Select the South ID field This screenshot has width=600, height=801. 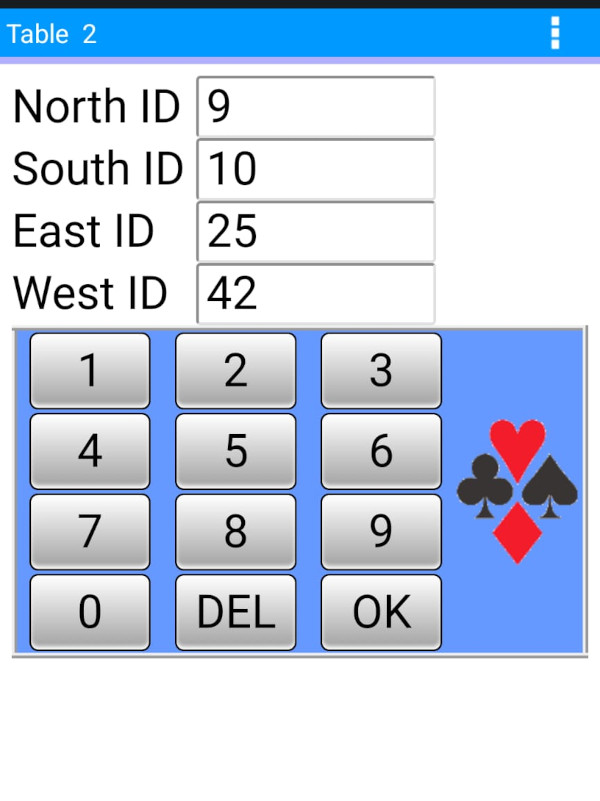tap(316, 169)
